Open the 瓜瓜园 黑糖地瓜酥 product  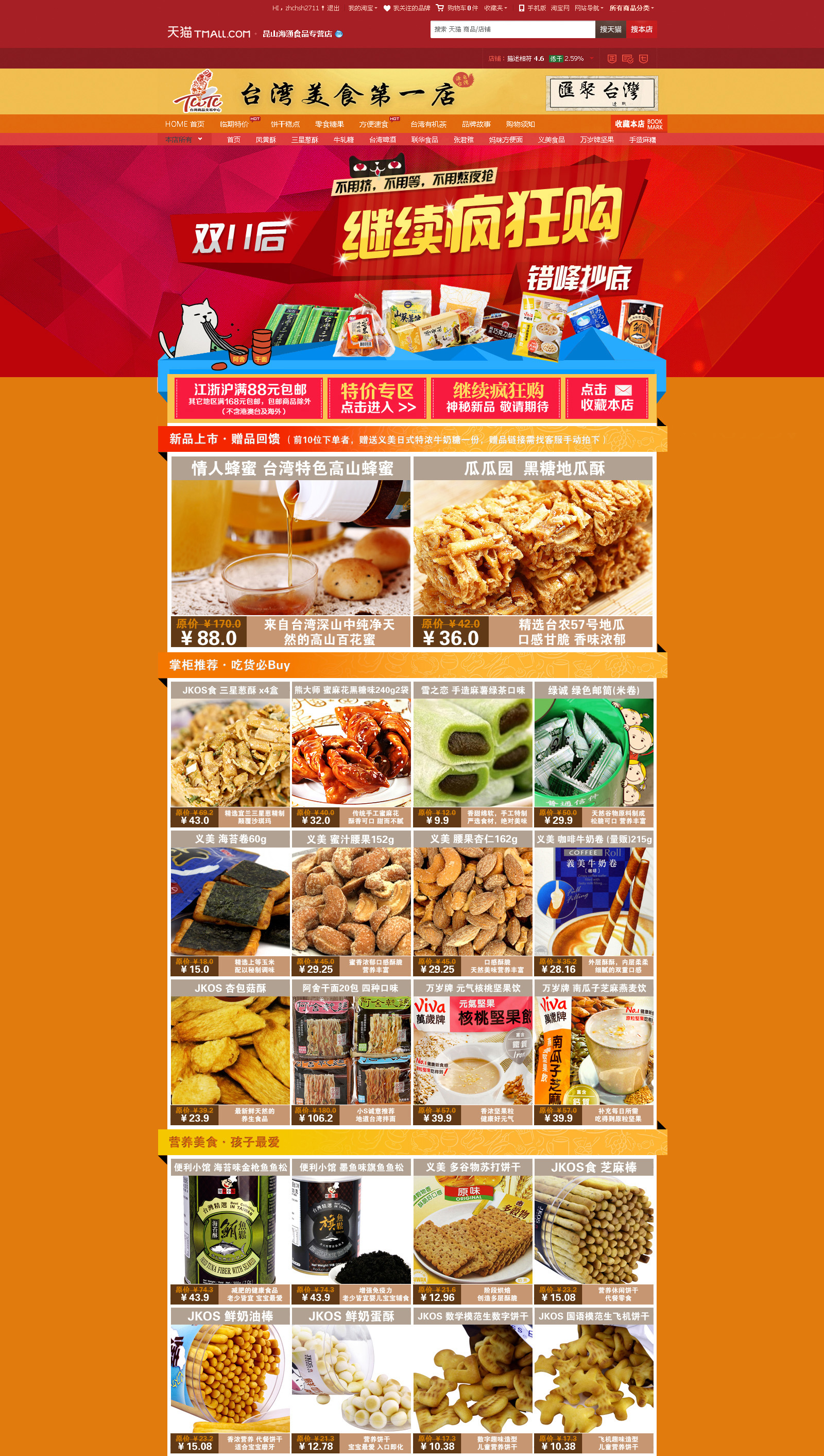point(533,552)
